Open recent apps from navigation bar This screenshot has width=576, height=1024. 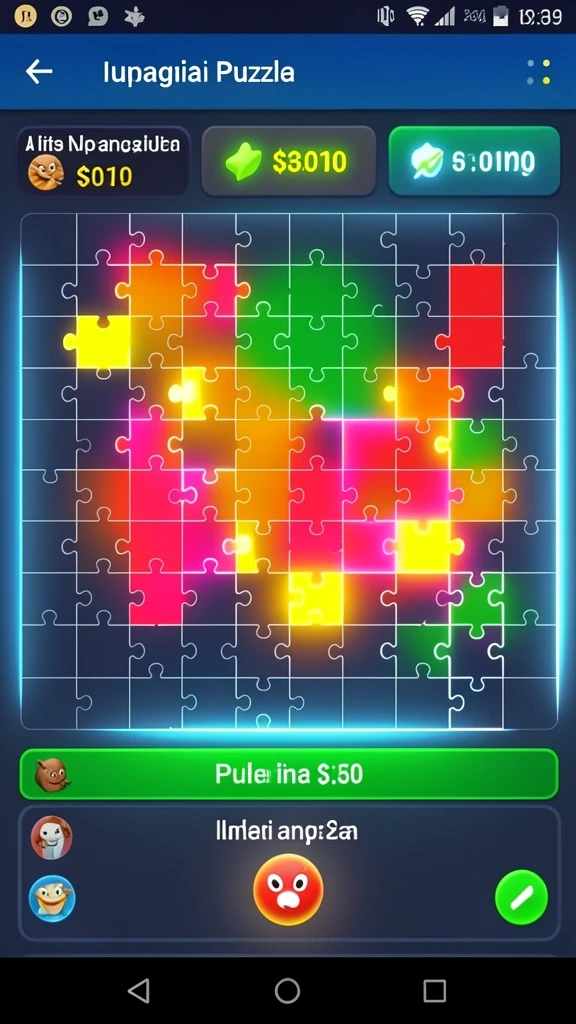[x=434, y=990]
